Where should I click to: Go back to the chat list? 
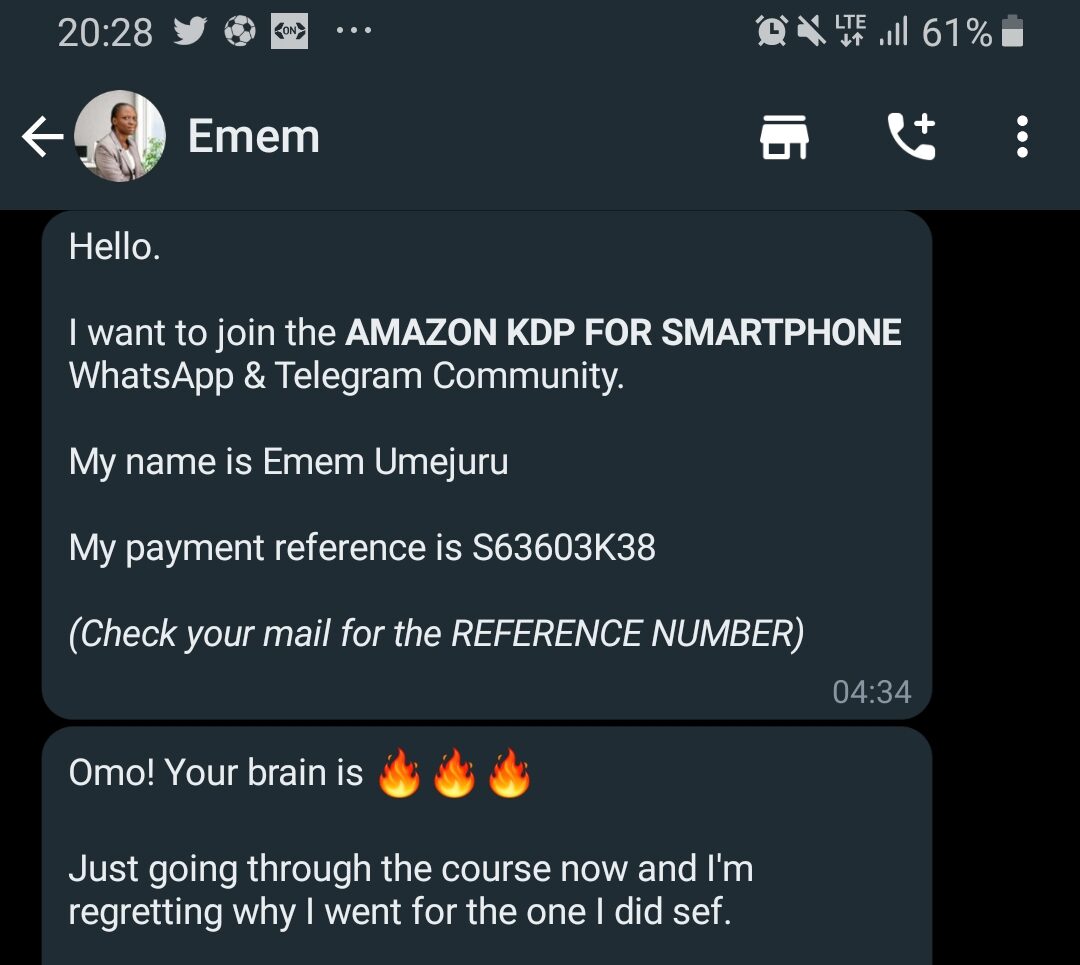42,137
